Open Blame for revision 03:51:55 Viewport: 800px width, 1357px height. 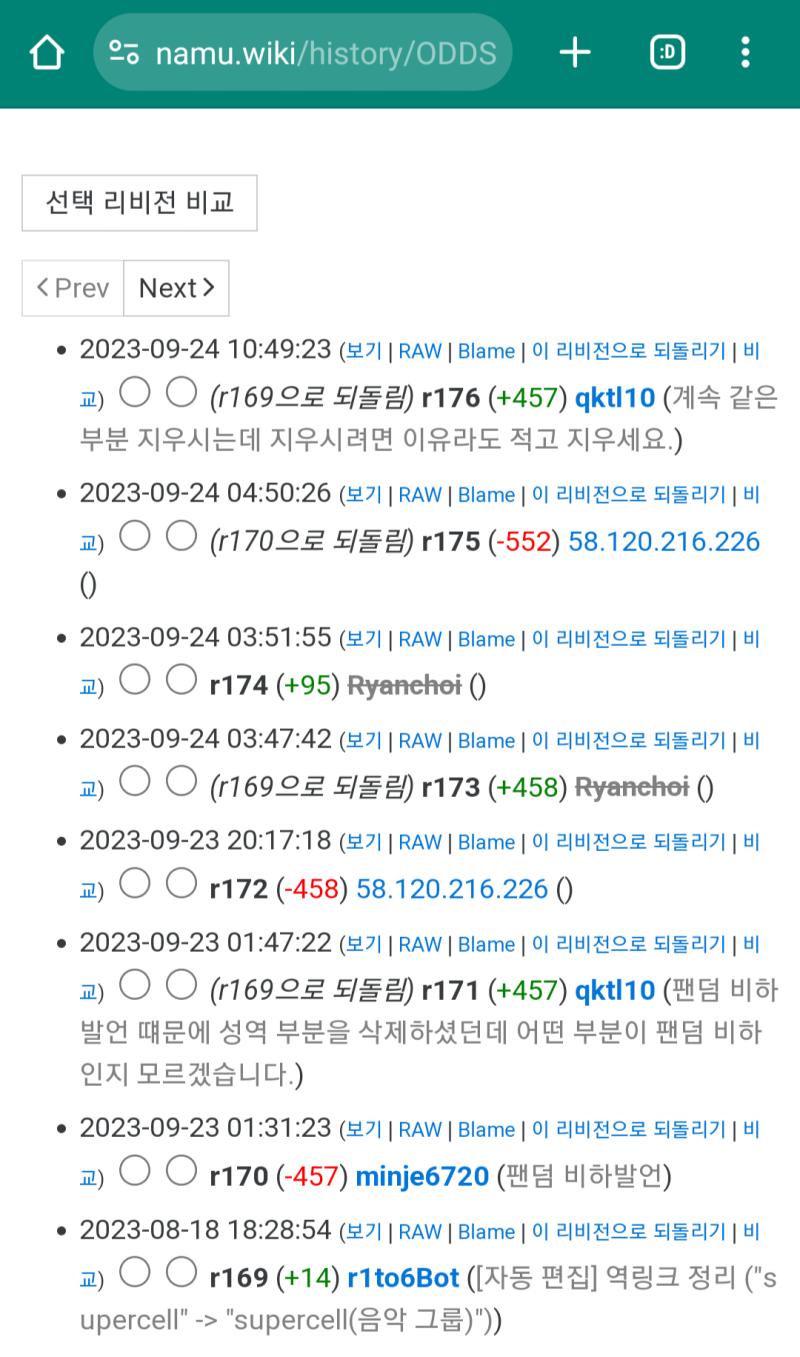[486, 640]
